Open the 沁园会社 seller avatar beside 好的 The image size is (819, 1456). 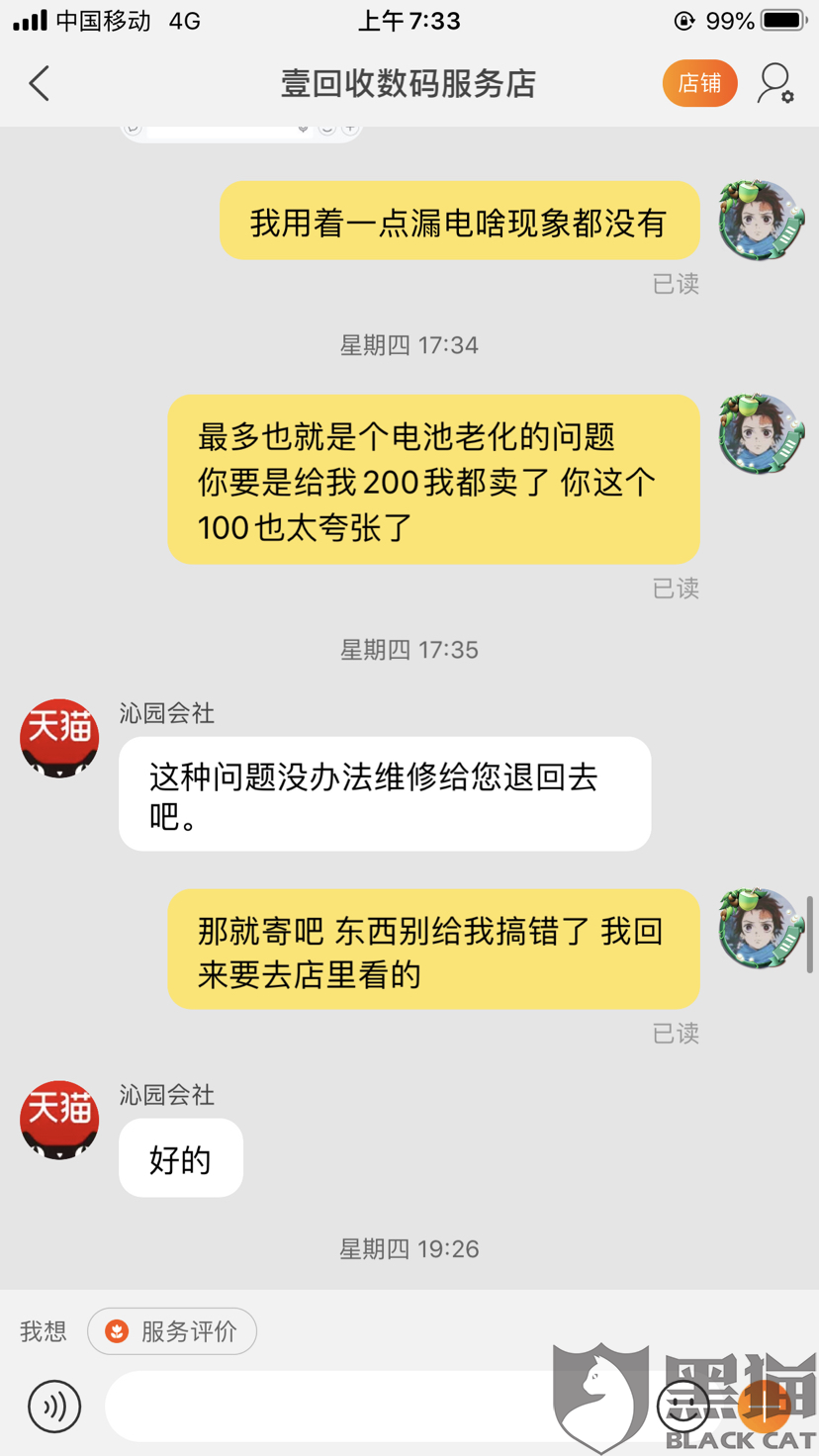pyautogui.click(x=59, y=1120)
